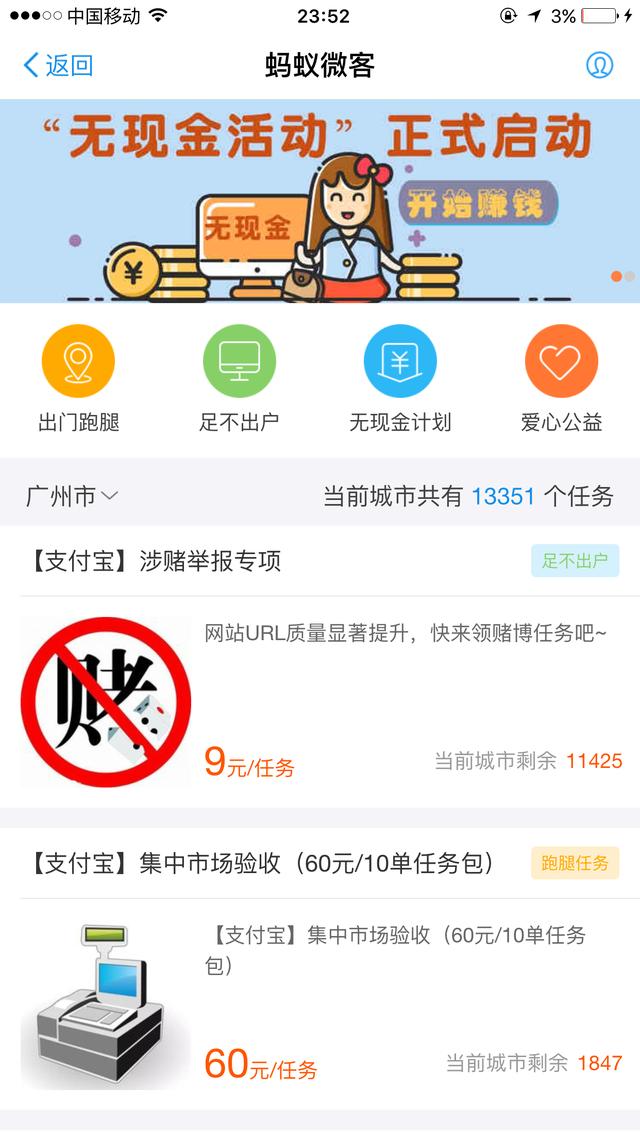Expand the 广州市 city dropdown

[x=72, y=496]
